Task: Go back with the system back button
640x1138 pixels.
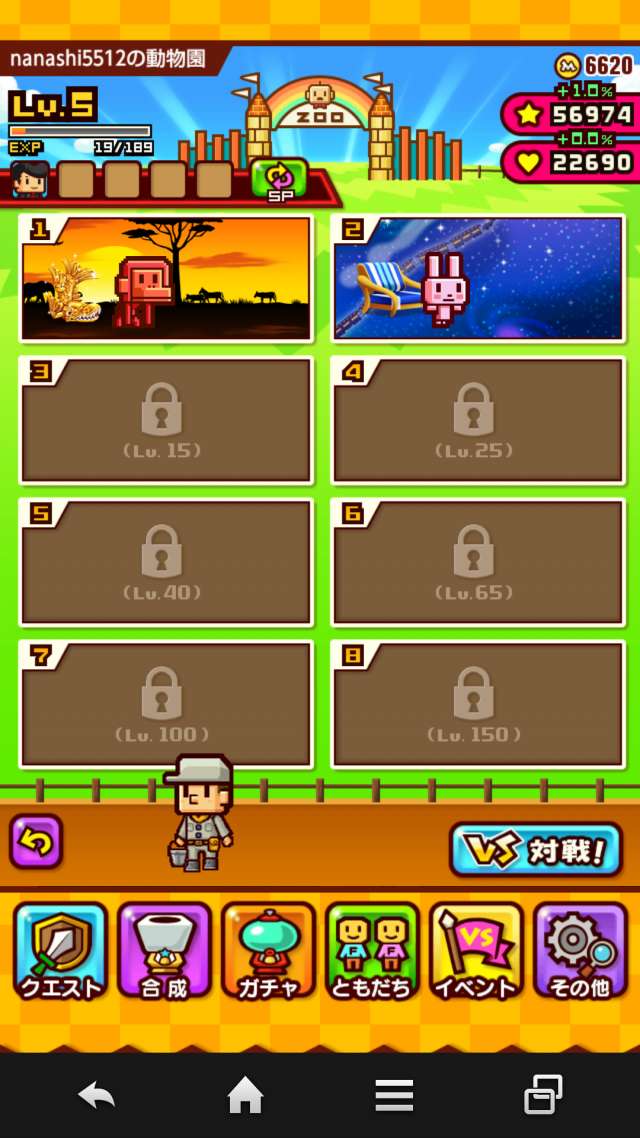Action: [97, 1097]
